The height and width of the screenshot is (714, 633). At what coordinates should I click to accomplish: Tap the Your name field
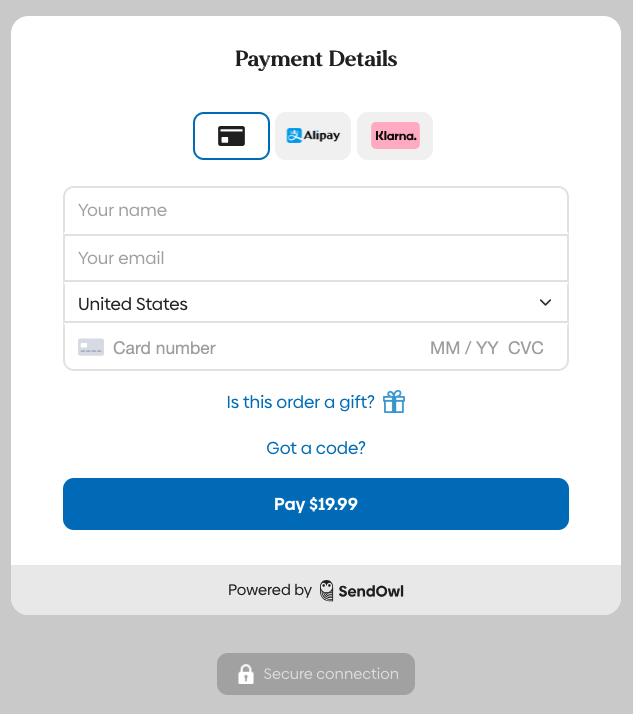point(316,210)
